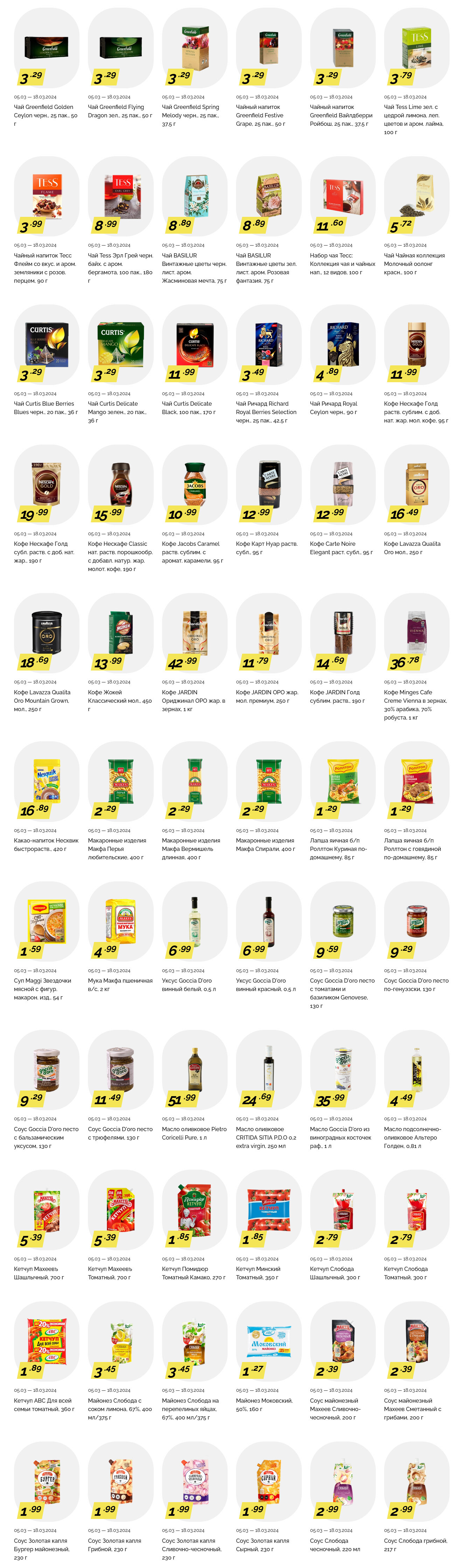
Task: Open Jacobs Caramel coffee product
Action: click(195, 485)
